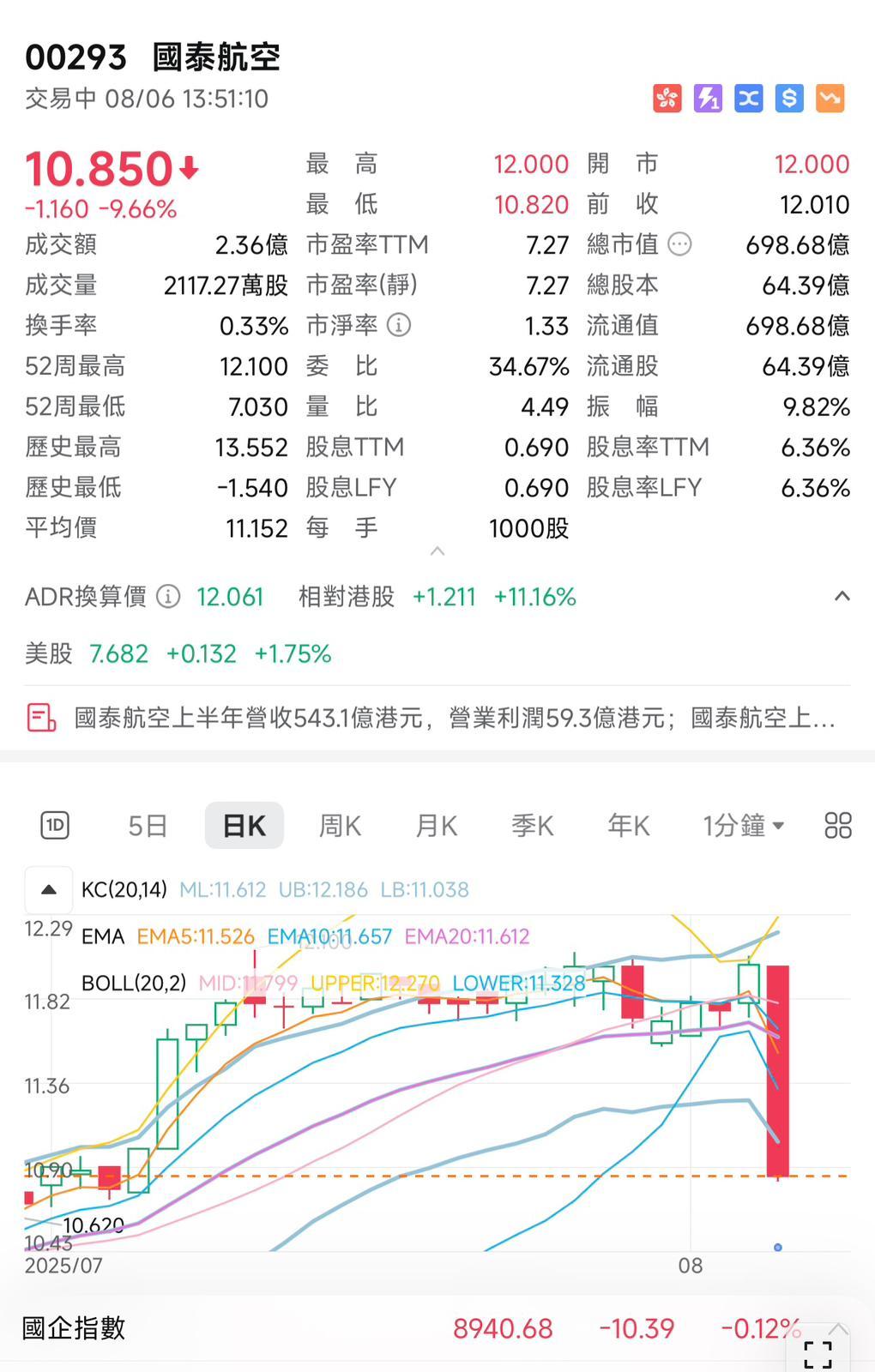This screenshot has width=875, height=1372.
Task: Select the 季K quarterly chart view
Action: coord(532,825)
